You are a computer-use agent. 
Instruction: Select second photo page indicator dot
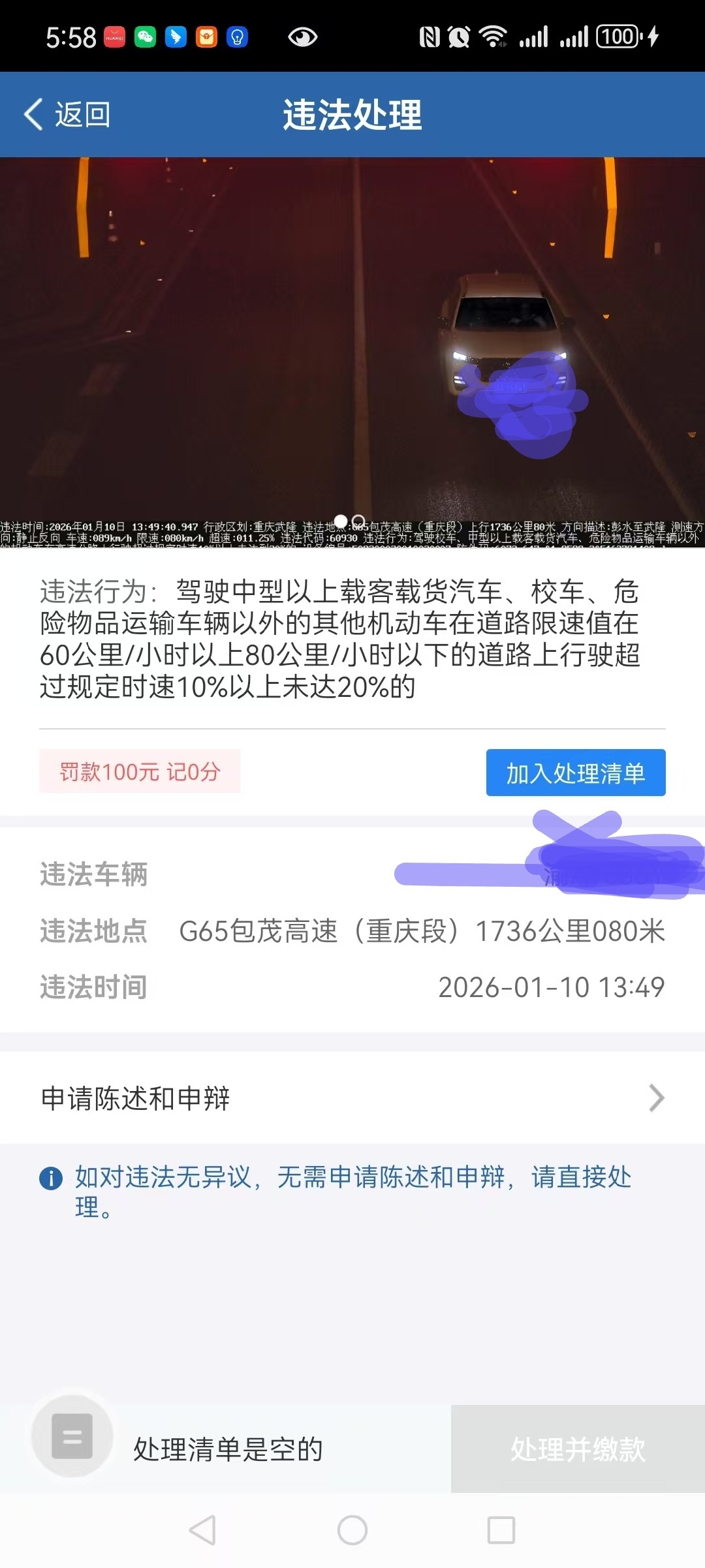coord(358,521)
